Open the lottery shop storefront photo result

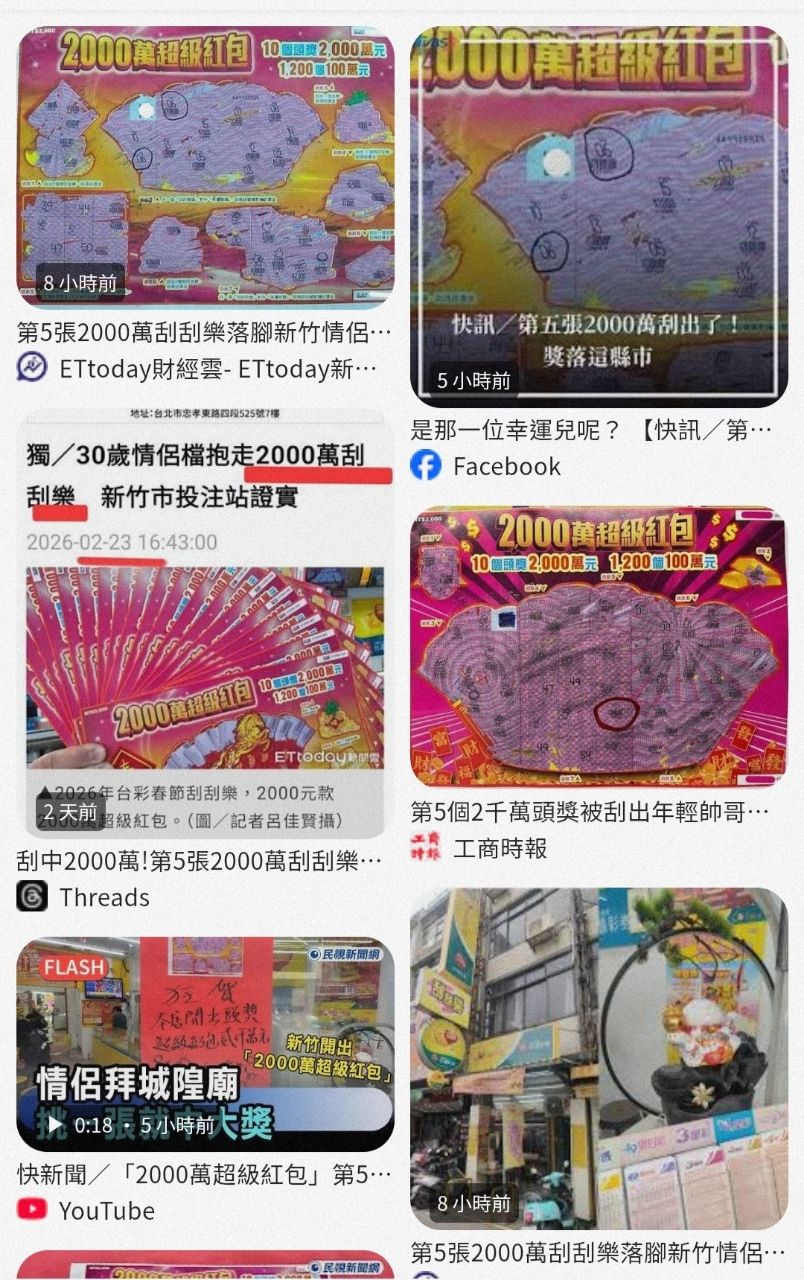coord(599,1058)
